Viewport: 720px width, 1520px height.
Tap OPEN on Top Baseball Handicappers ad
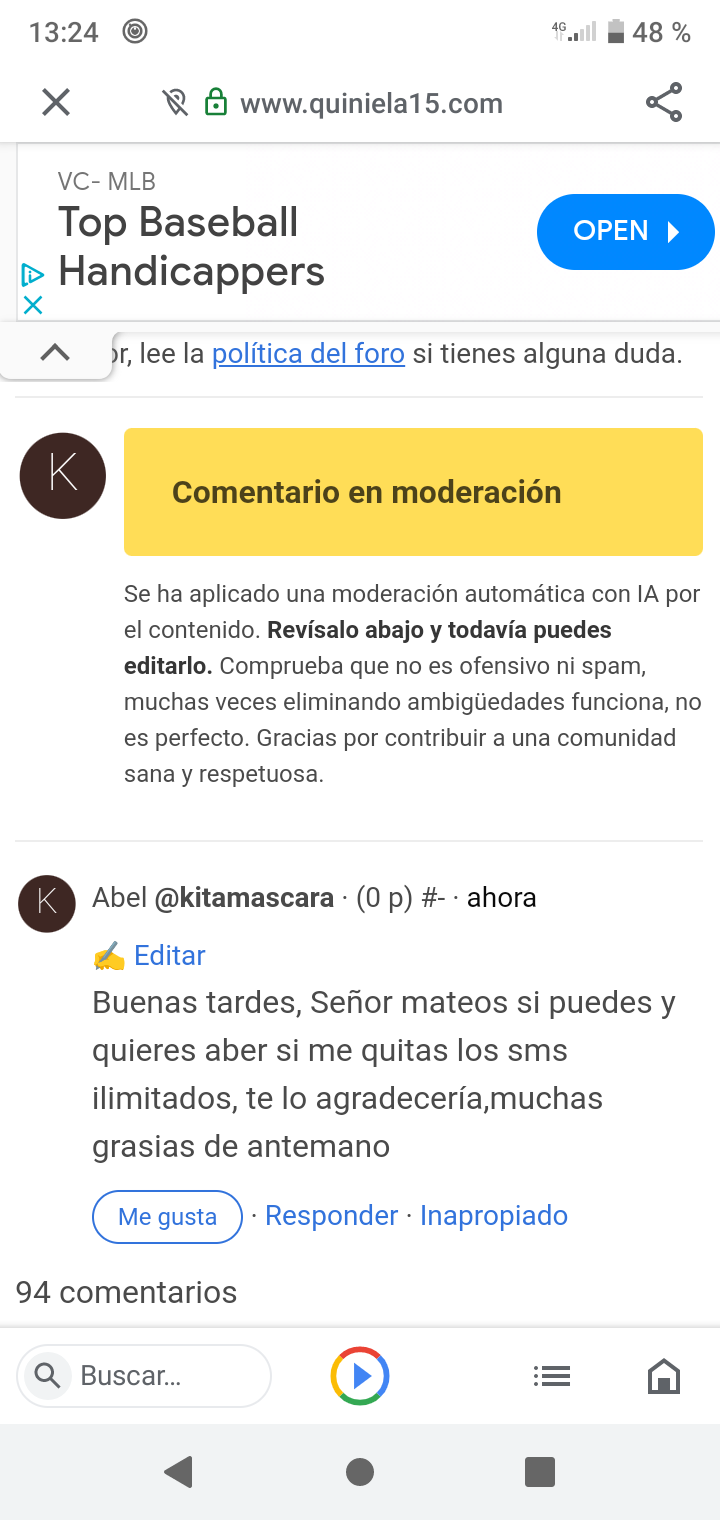point(625,231)
